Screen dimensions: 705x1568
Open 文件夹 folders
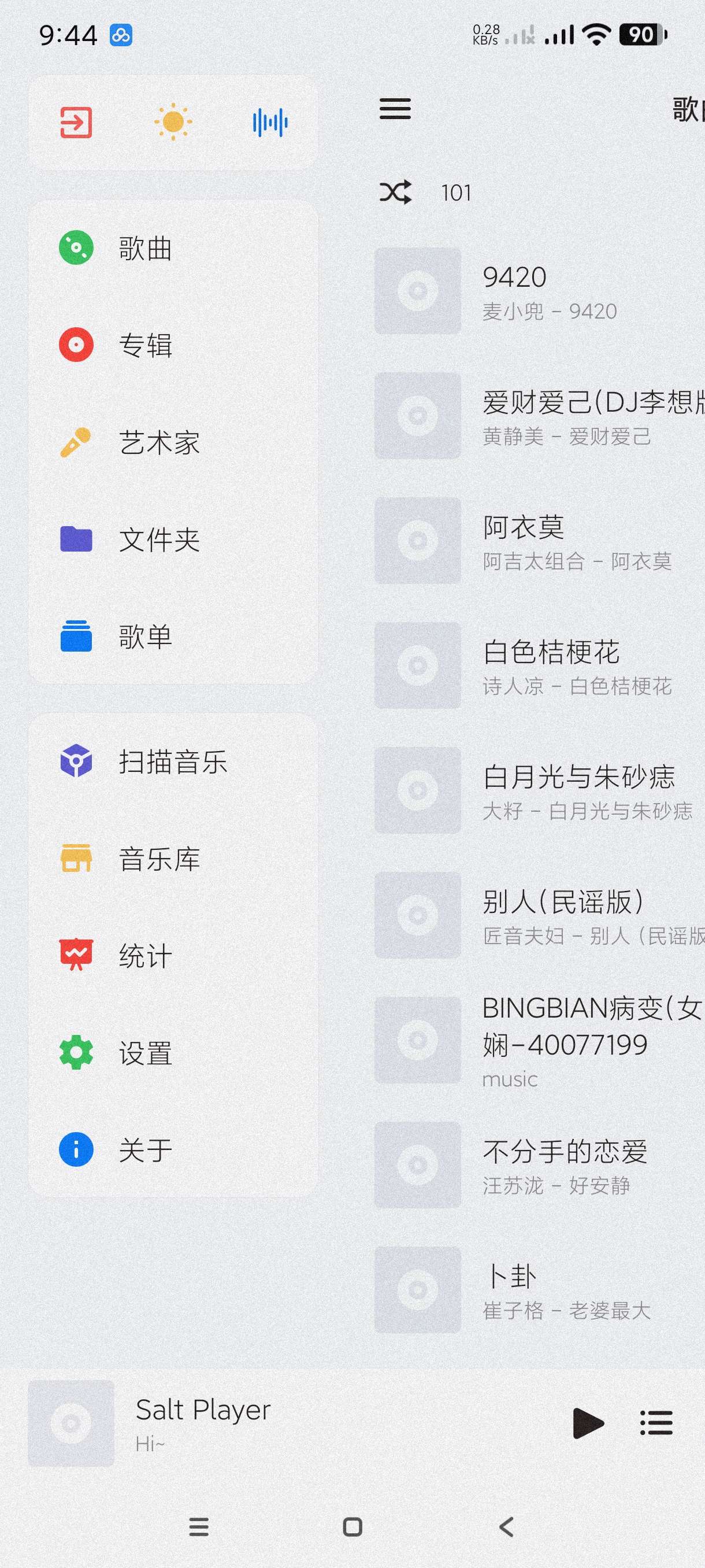click(158, 539)
